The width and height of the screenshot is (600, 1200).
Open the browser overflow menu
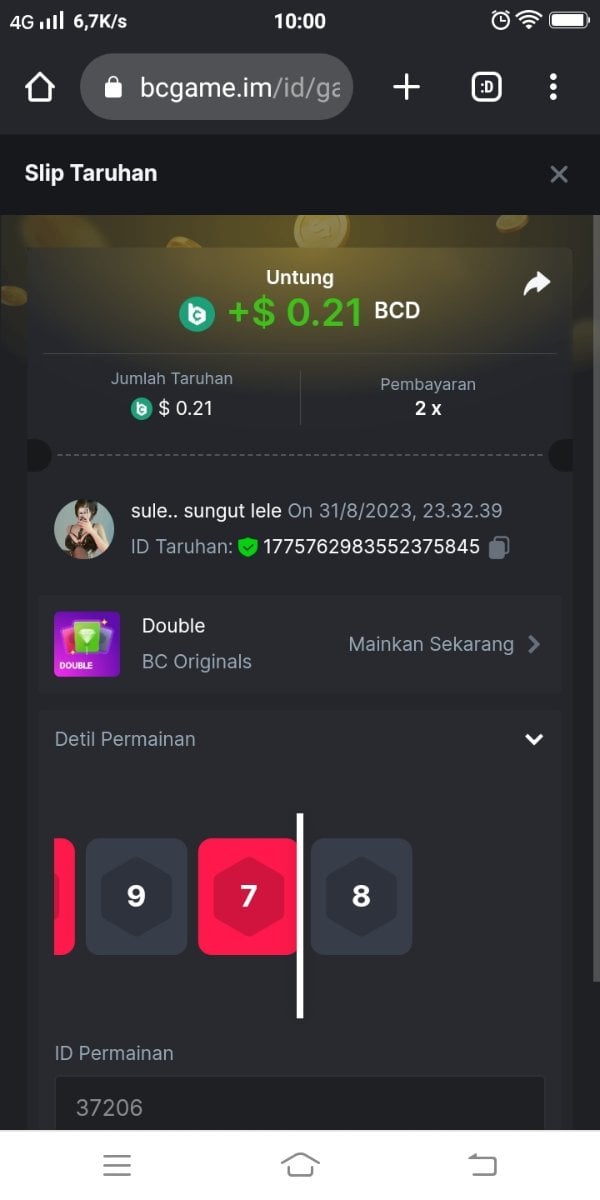[x=553, y=88]
